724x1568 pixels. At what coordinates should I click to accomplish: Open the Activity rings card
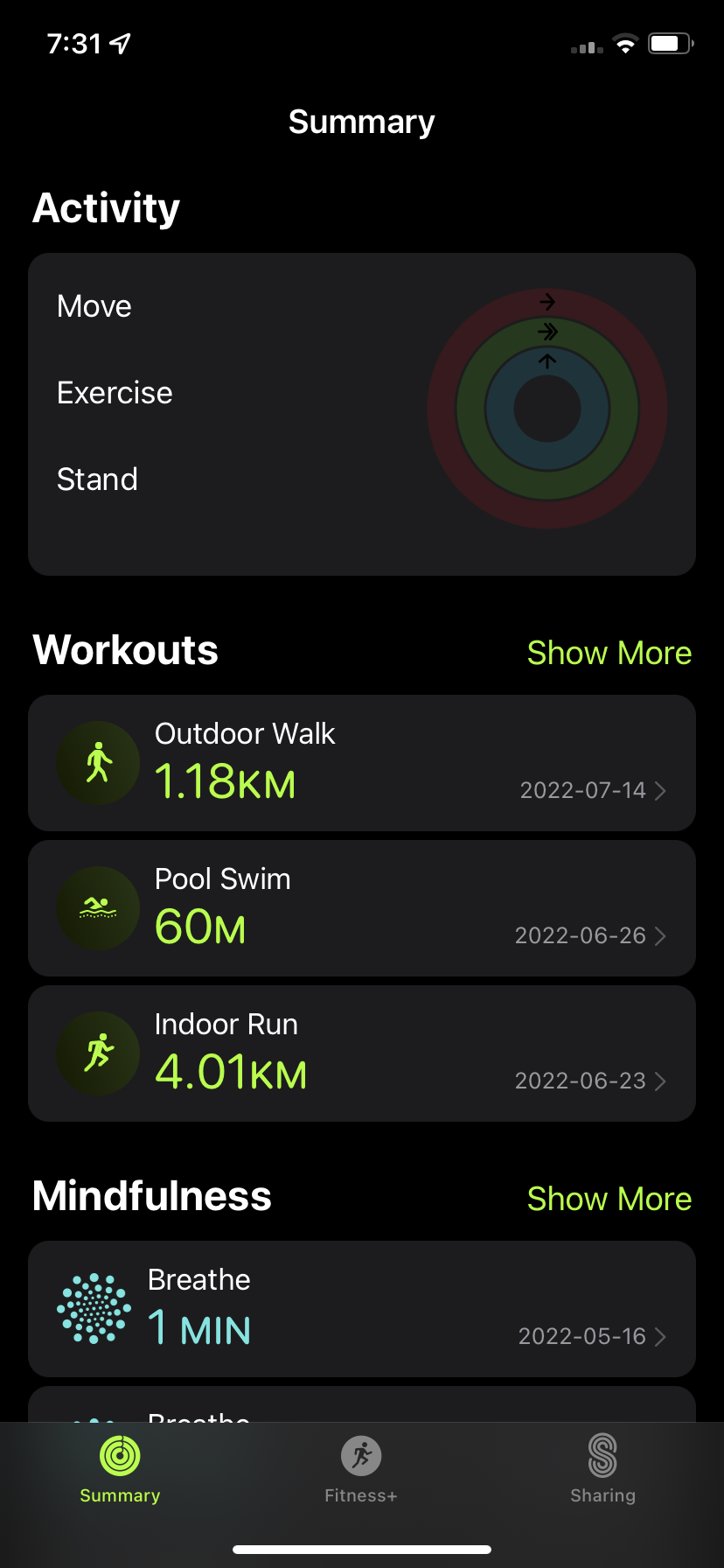click(x=362, y=414)
